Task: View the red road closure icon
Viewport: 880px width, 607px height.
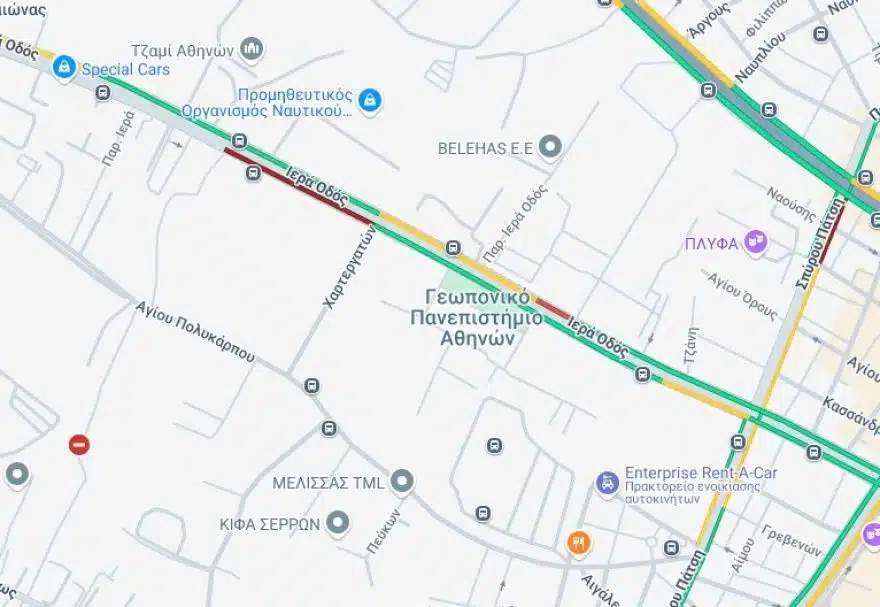Action: tap(79, 444)
